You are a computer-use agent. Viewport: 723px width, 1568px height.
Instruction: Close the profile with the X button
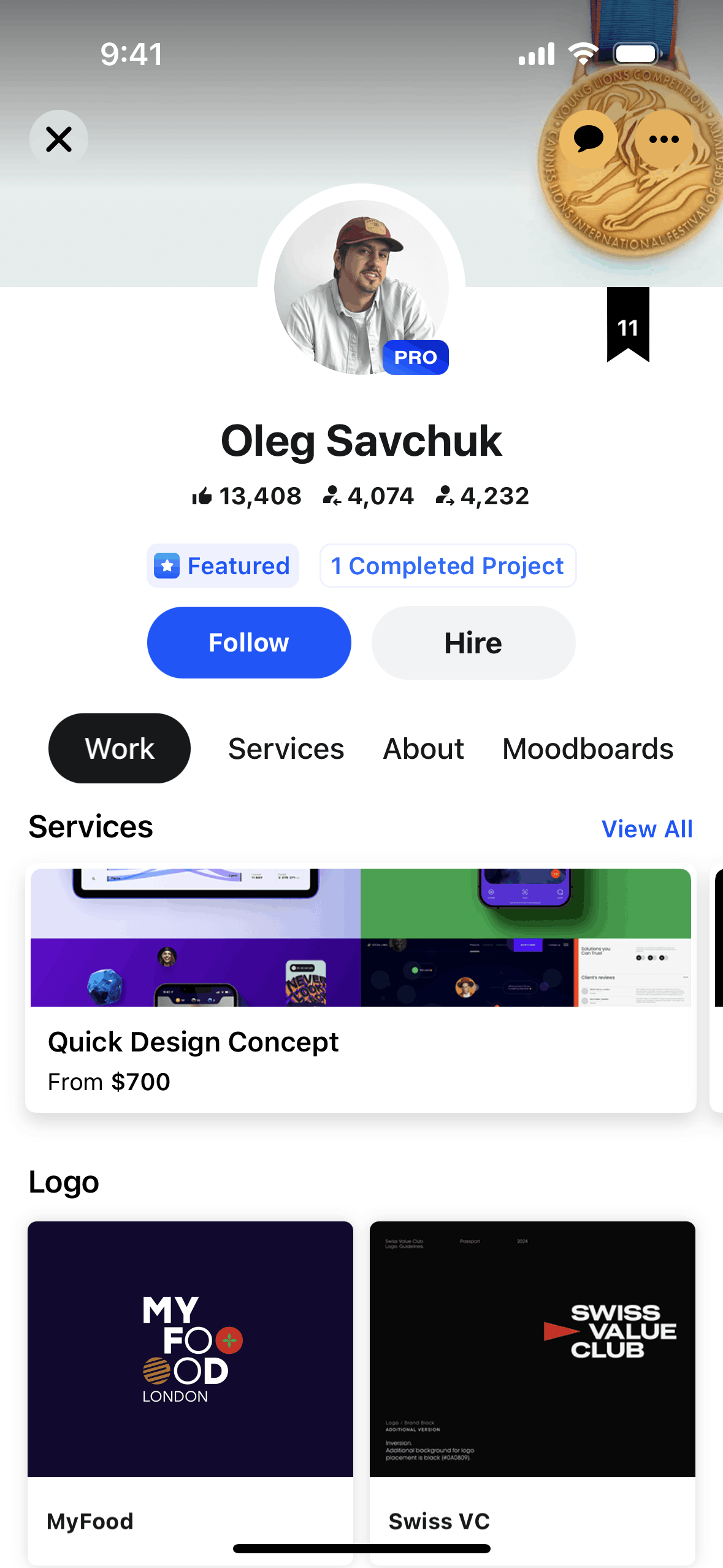pos(58,139)
